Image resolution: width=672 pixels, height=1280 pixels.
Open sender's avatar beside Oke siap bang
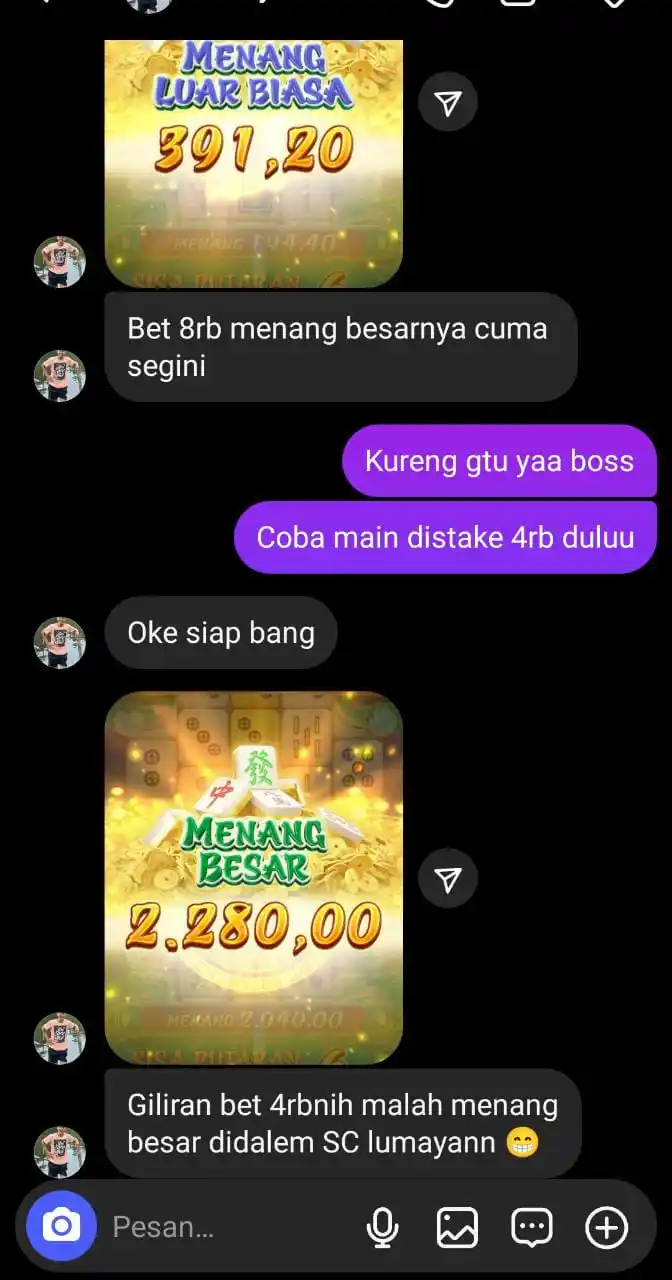point(60,642)
